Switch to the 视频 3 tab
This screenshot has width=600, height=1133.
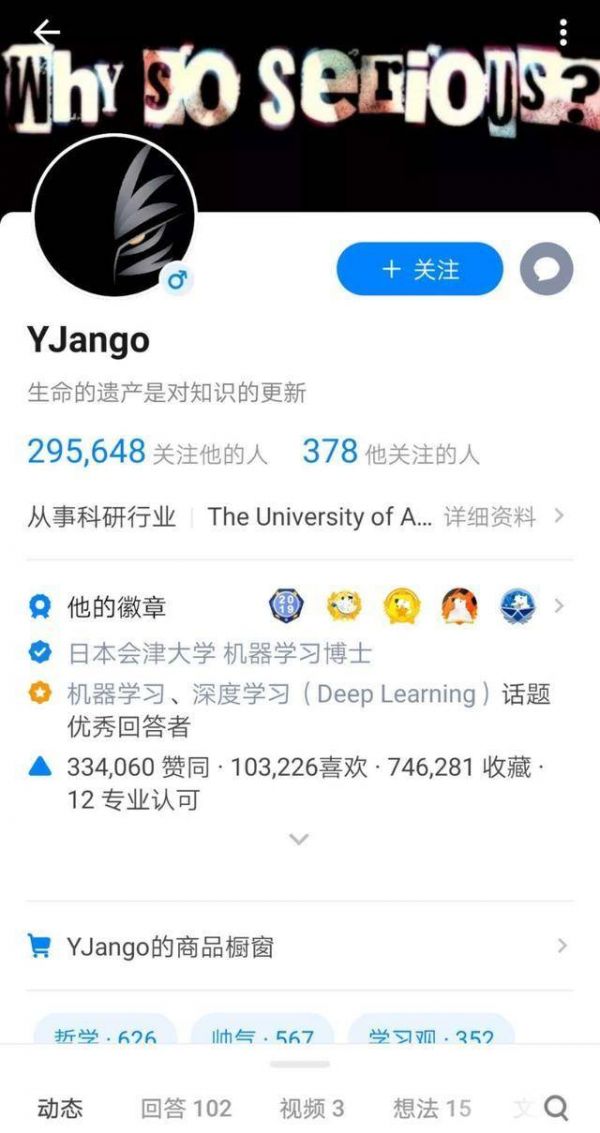[x=312, y=1108]
